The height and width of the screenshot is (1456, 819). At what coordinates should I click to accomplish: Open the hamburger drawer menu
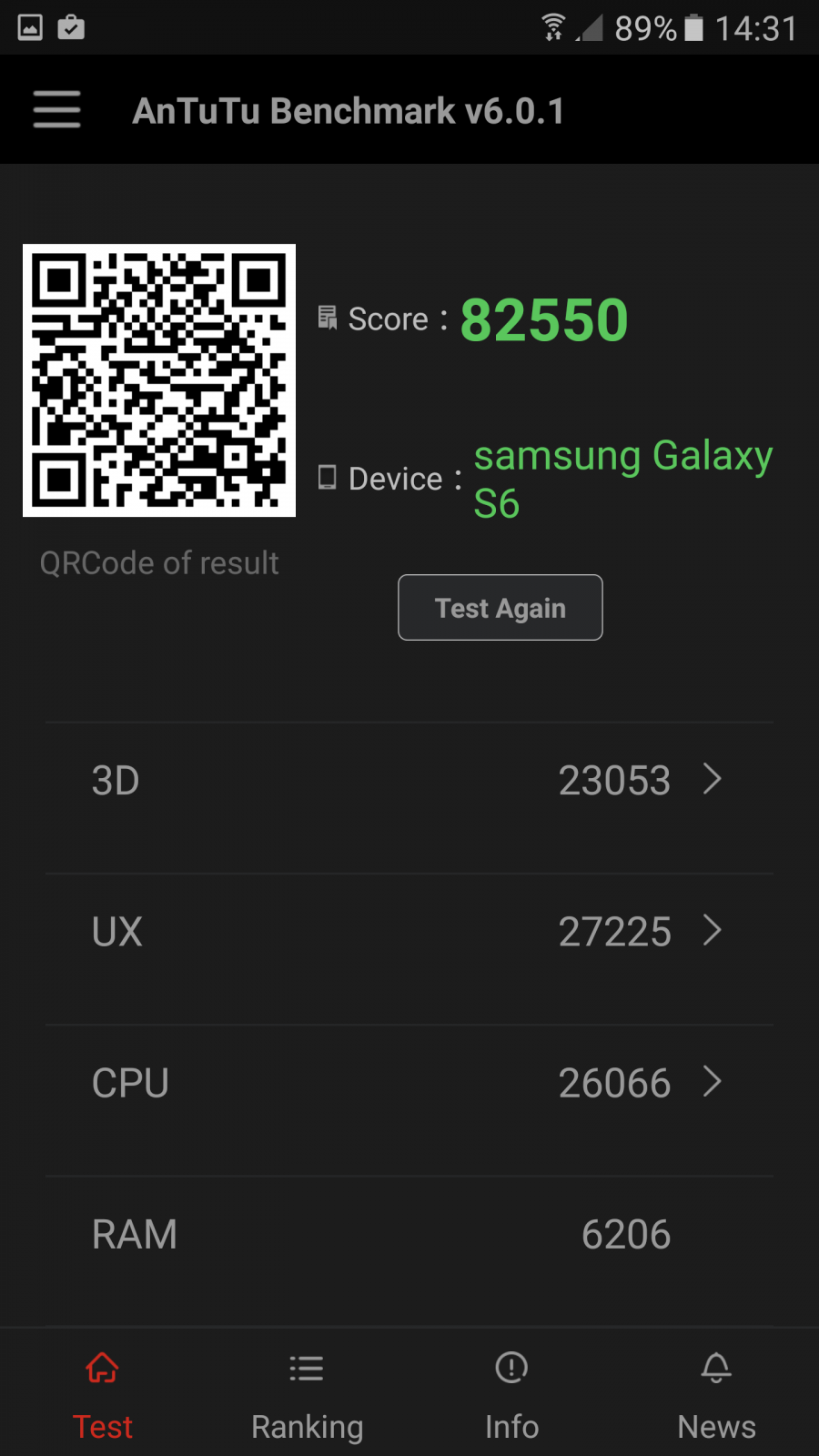point(57,110)
